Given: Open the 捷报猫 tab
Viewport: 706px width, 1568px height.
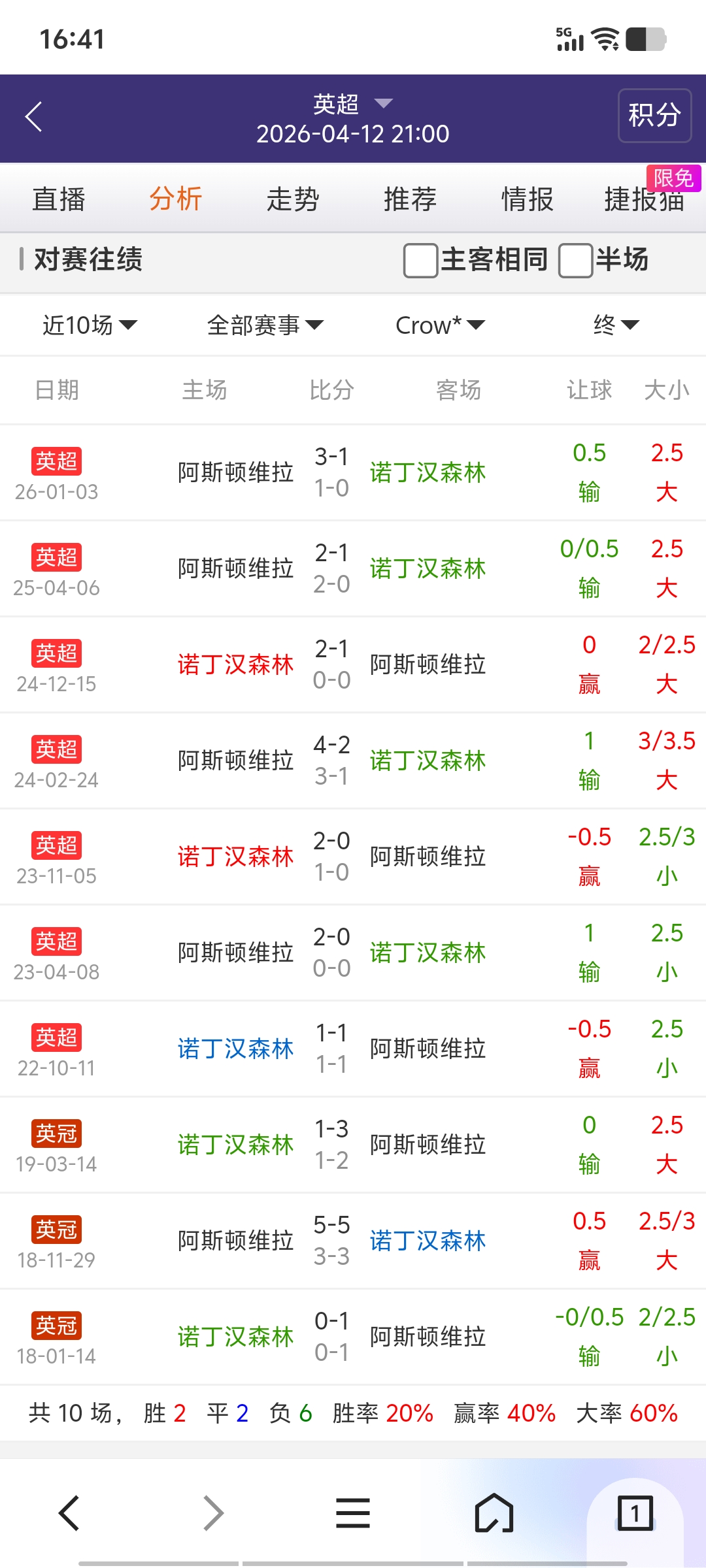Looking at the screenshot, I should [x=644, y=199].
